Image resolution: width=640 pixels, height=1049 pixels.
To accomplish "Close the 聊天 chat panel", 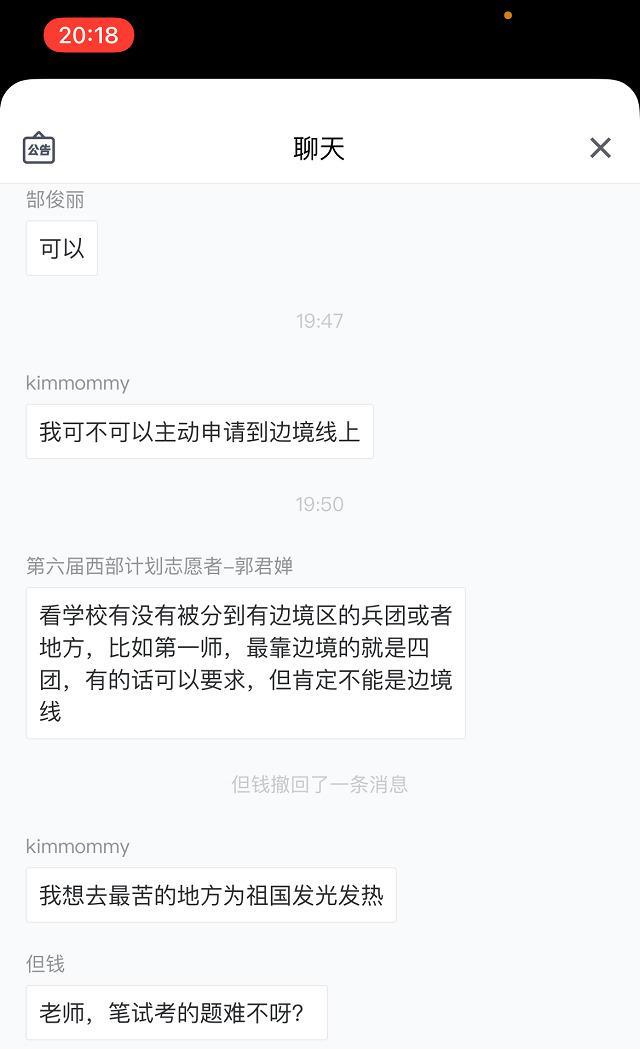I will pyautogui.click(x=600, y=148).
